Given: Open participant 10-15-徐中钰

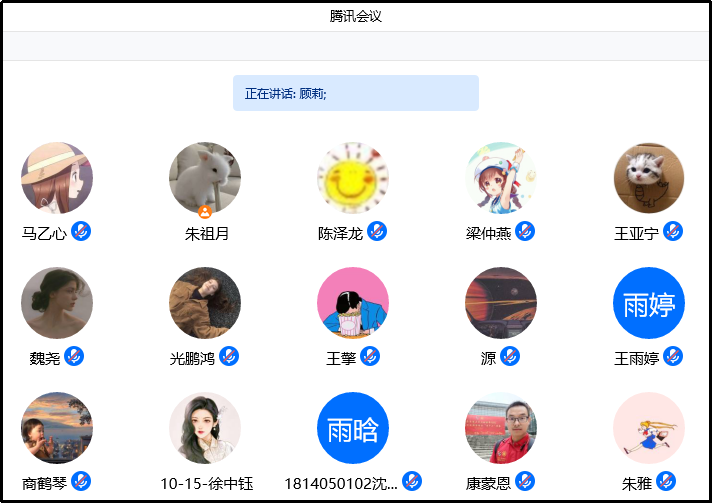Looking at the screenshot, I should point(205,428).
